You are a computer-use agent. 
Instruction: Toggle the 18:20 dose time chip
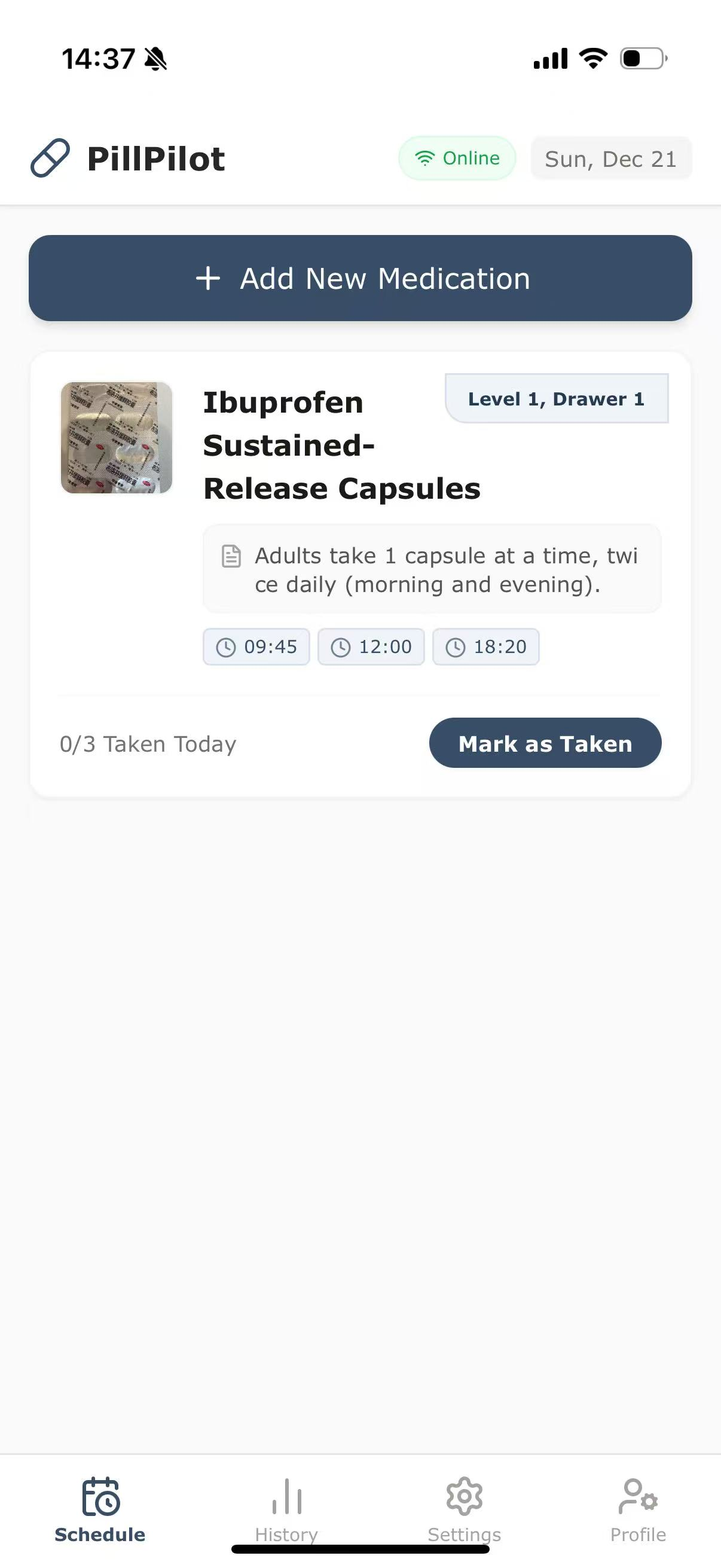pos(485,646)
